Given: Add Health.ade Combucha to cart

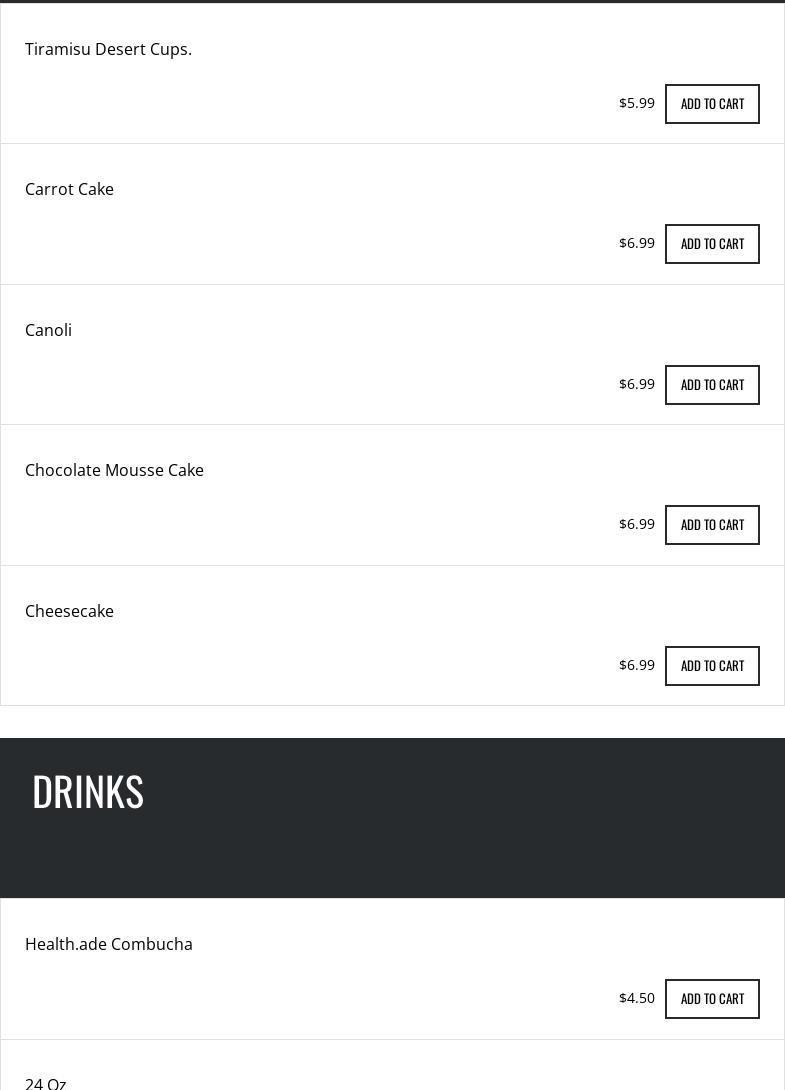Looking at the screenshot, I should [x=712, y=999].
